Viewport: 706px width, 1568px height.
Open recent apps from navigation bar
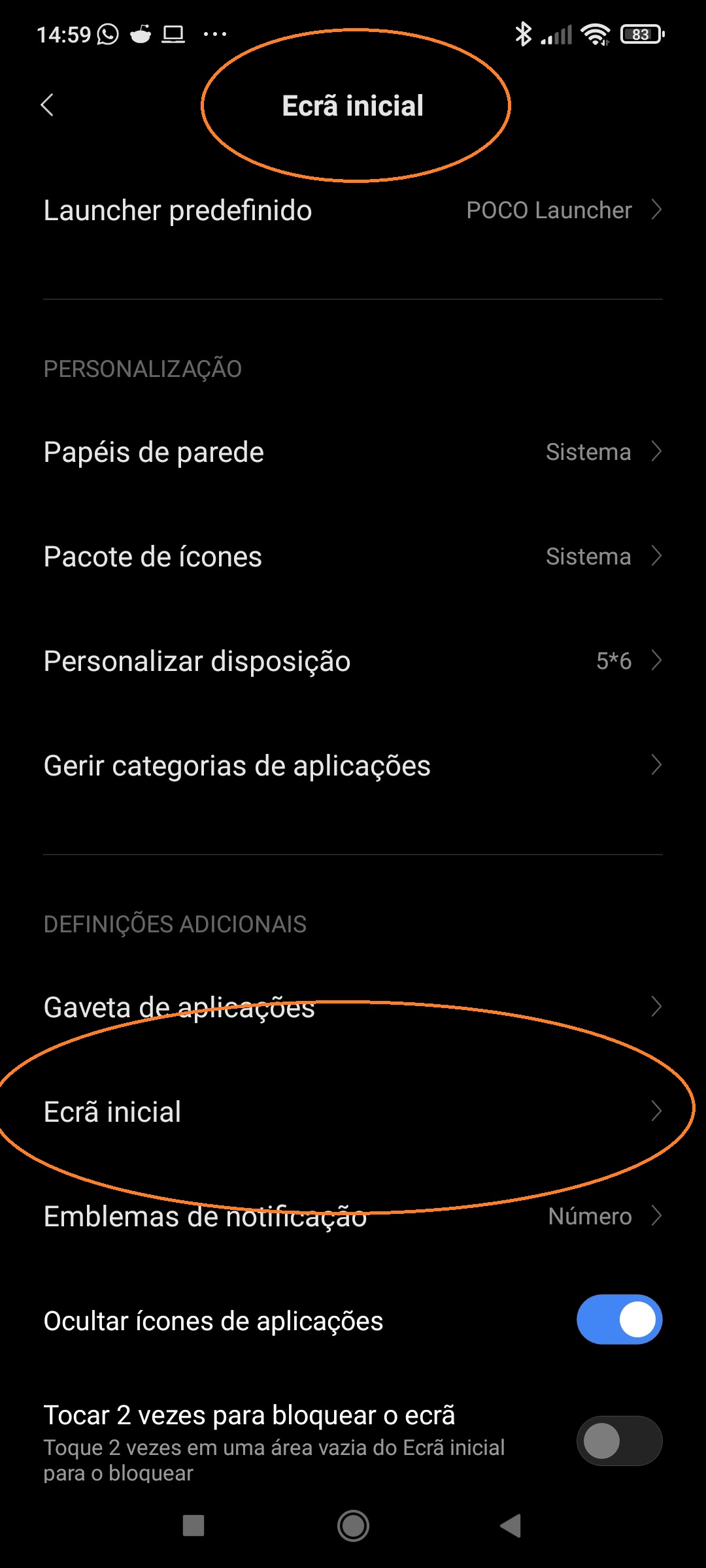click(x=193, y=1526)
